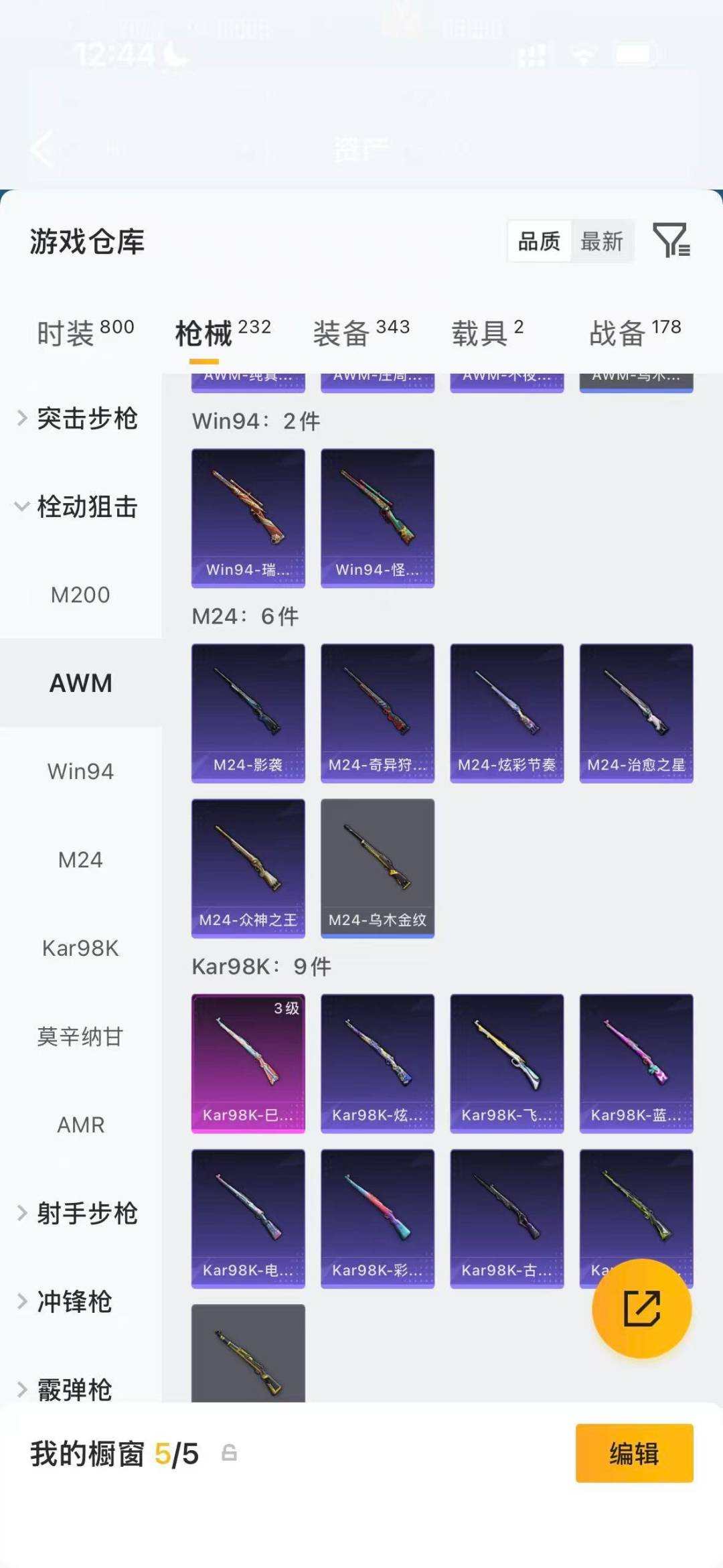Select the 品质 sort option
Image resolution: width=723 pixels, height=1568 pixels.
coord(540,241)
